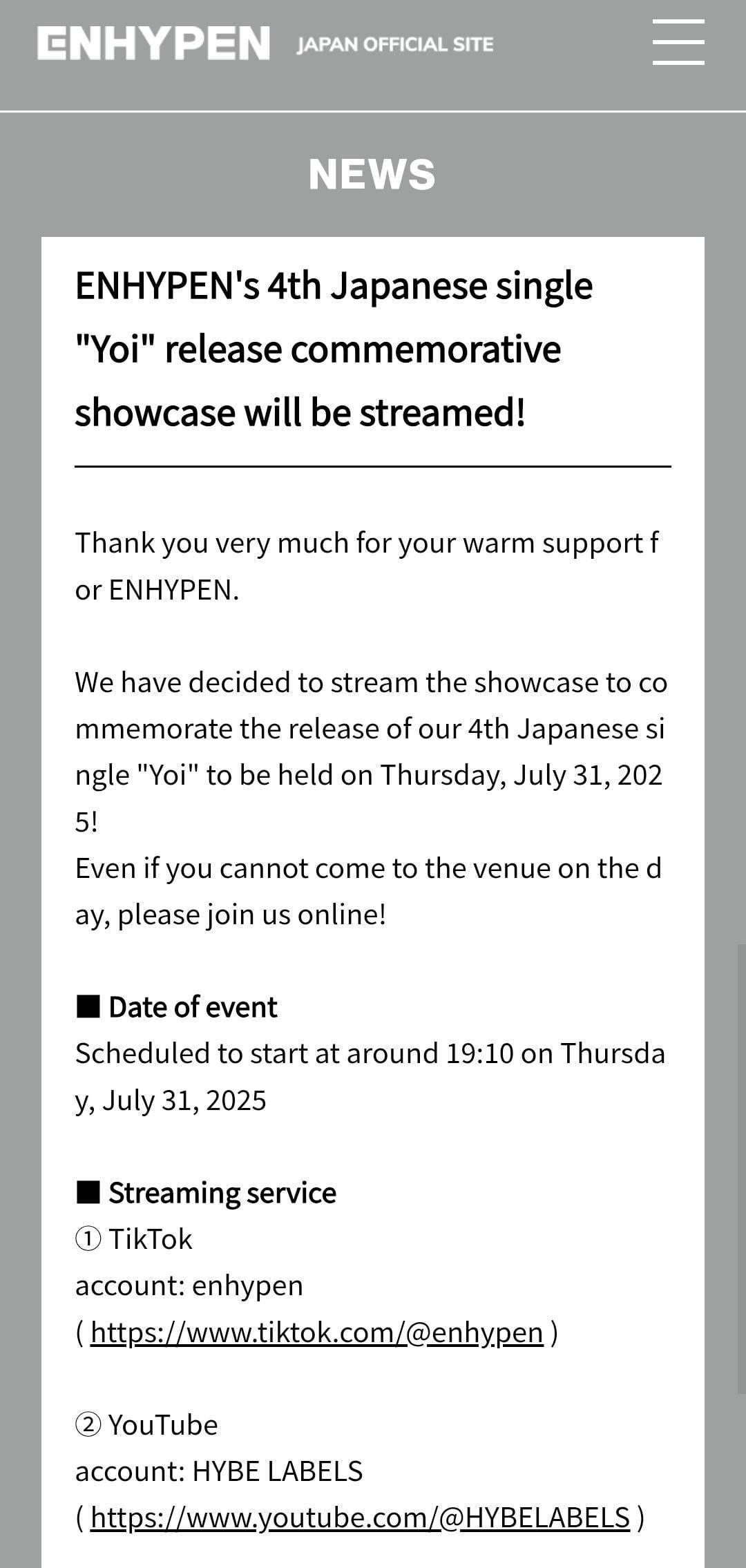Click the "Date of event" section header
This screenshot has height=1568, width=746.
(175, 1006)
